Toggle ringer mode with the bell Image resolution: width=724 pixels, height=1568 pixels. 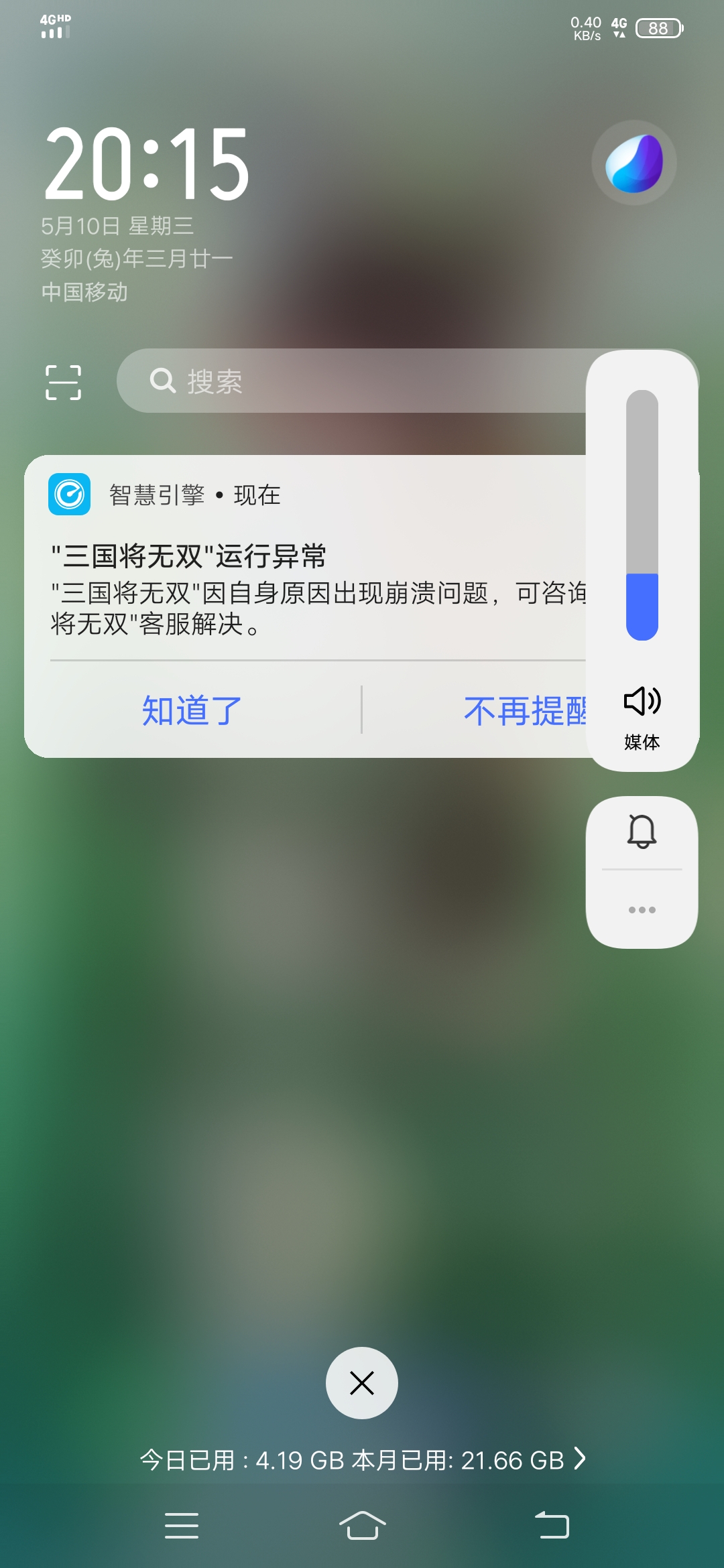pos(642,832)
